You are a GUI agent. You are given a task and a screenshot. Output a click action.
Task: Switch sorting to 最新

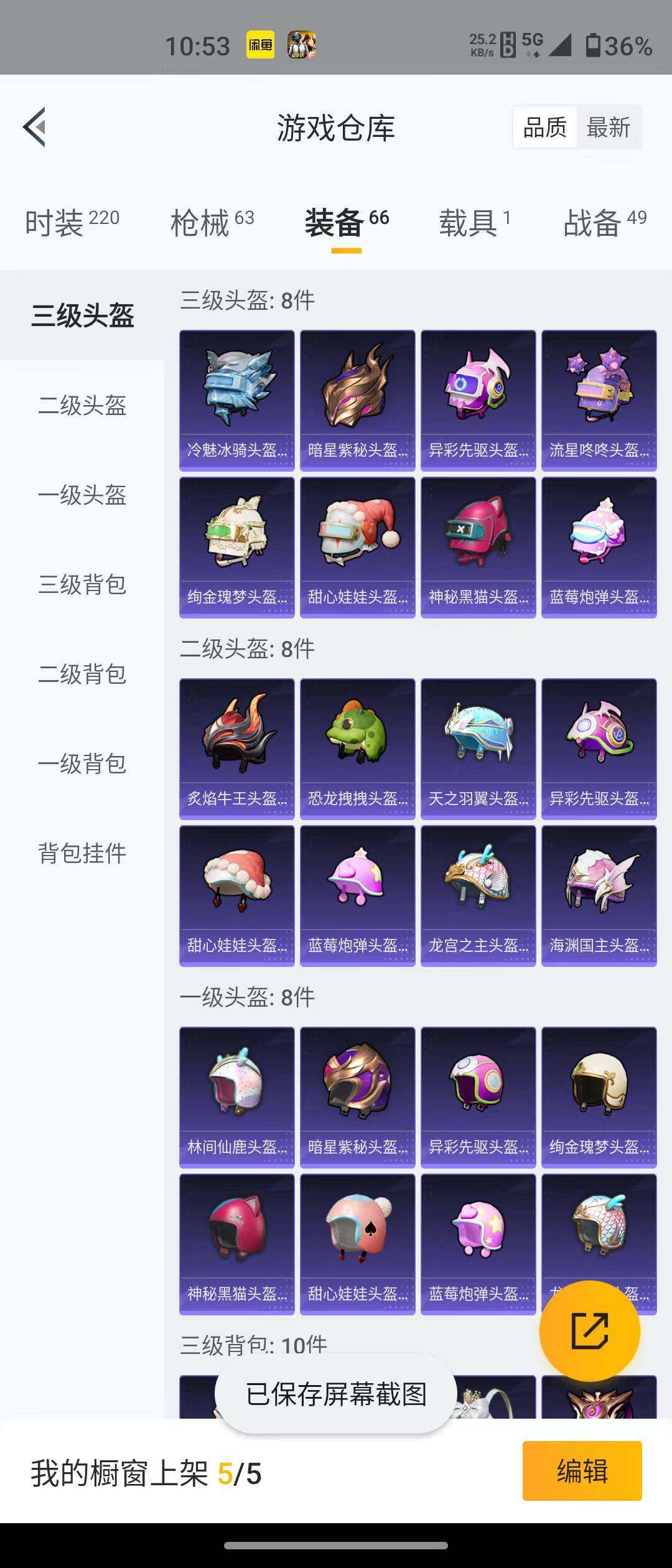(x=608, y=127)
